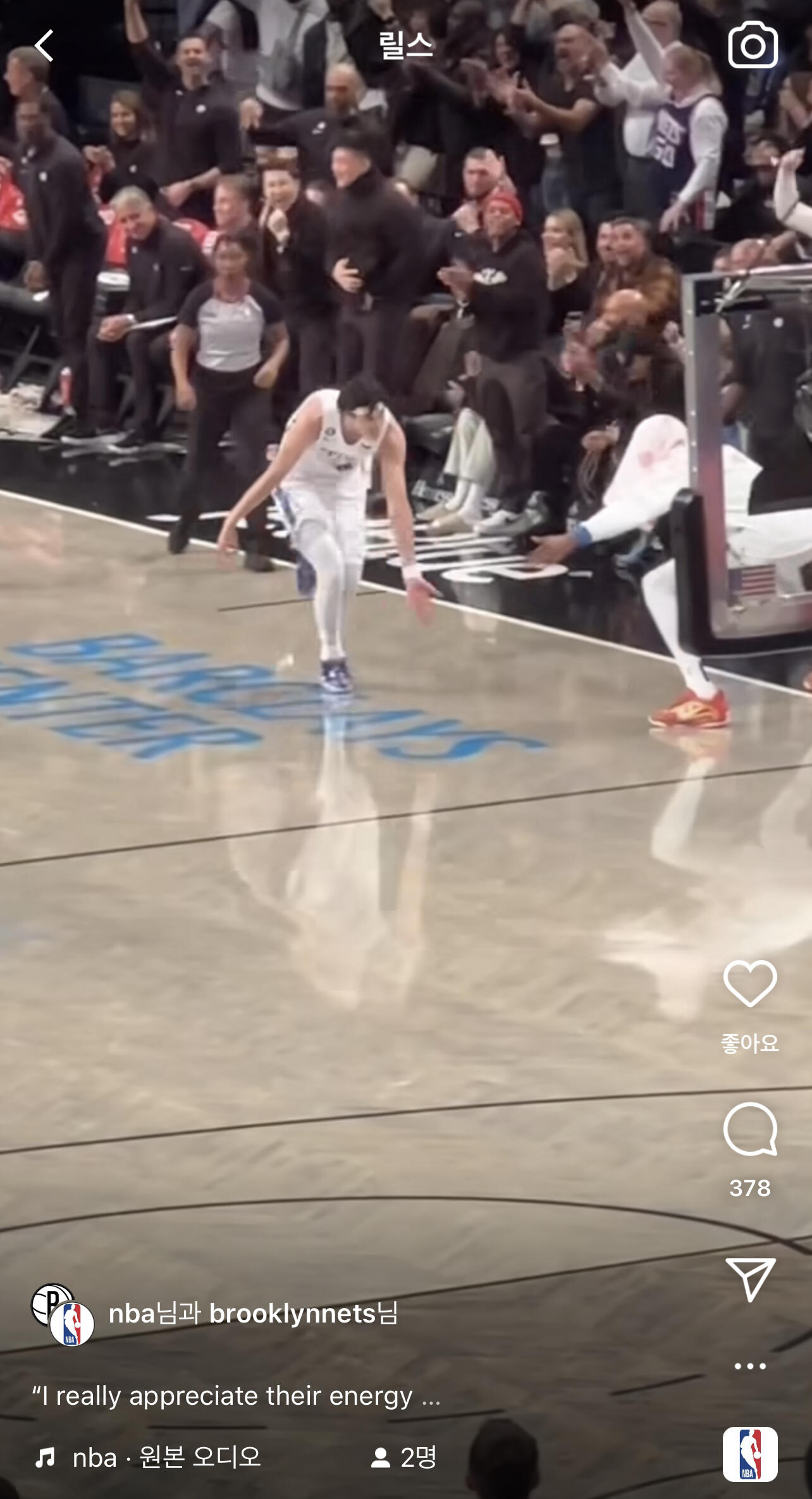This screenshot has width=812, height=1499.
Task: Expand the caption "I really appreciate their energy"
Action: coord(236,1396)
